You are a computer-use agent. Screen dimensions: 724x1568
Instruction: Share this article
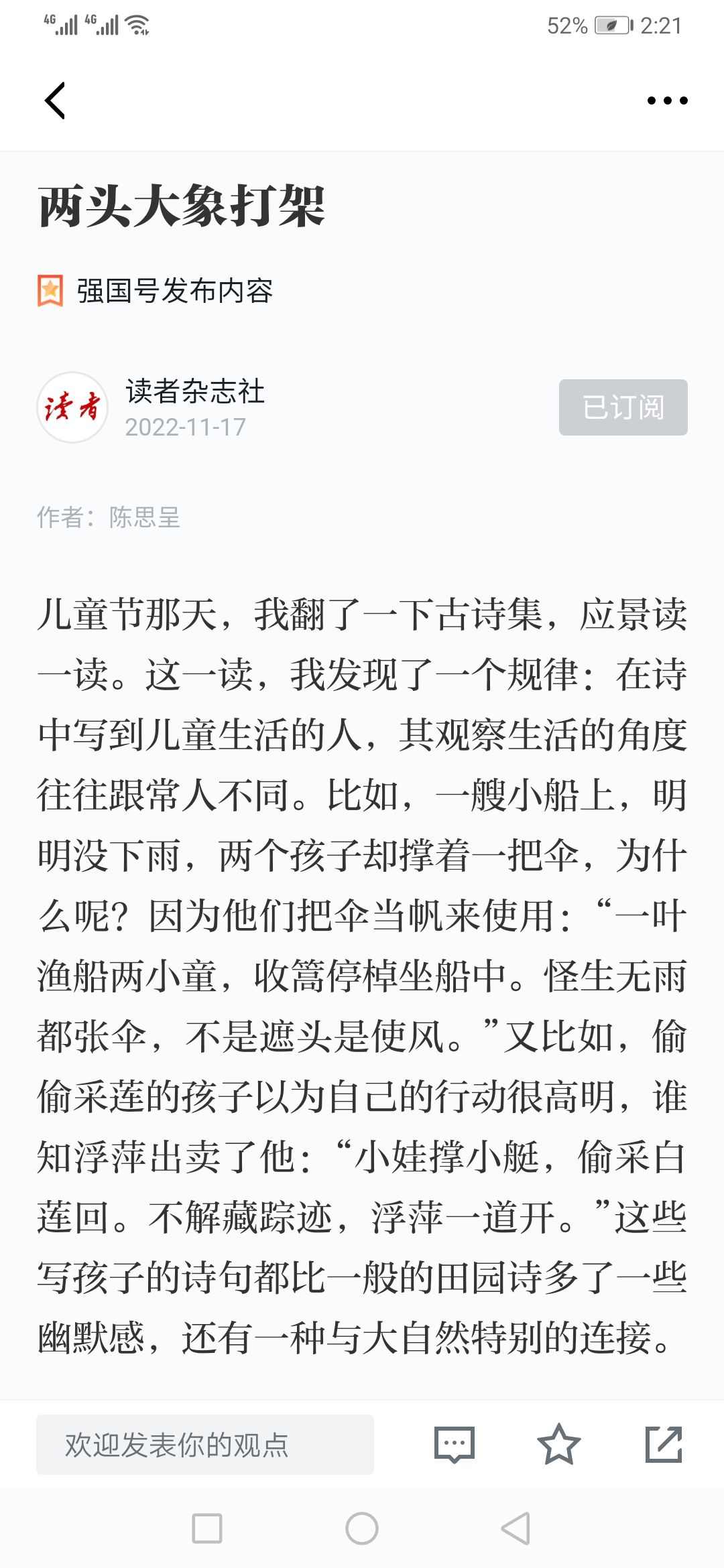pyautogui.click(x=664, y=1445)
